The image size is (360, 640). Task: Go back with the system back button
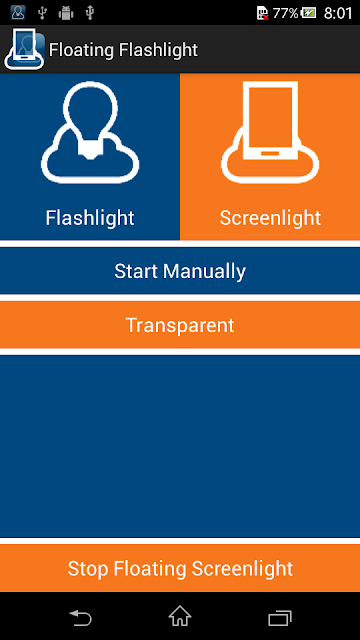tap(80, 617)
